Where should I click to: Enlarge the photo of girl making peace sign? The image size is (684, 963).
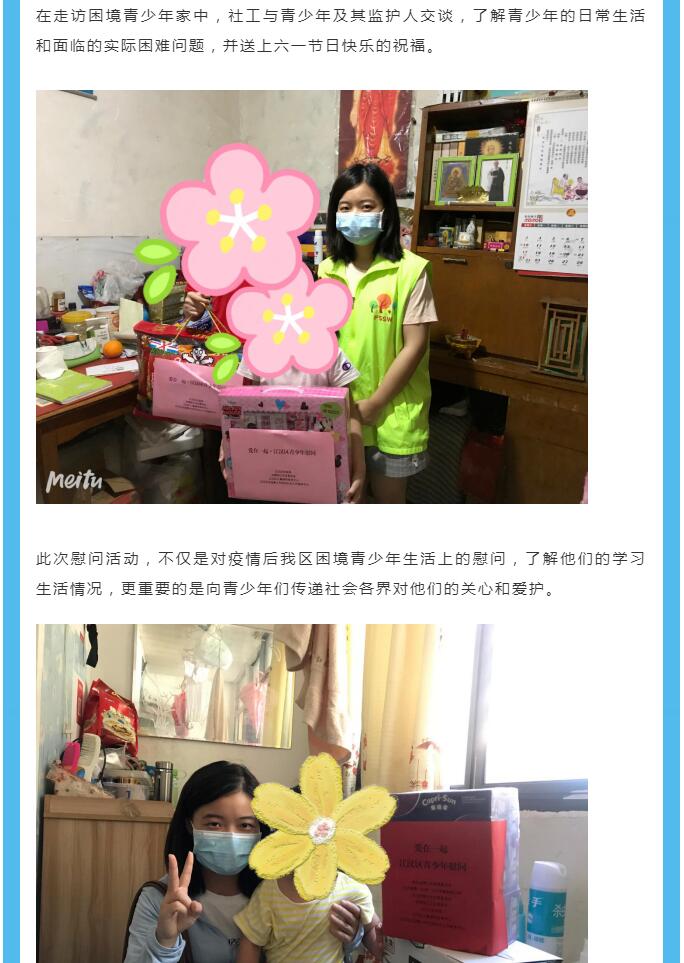(311, 793)
